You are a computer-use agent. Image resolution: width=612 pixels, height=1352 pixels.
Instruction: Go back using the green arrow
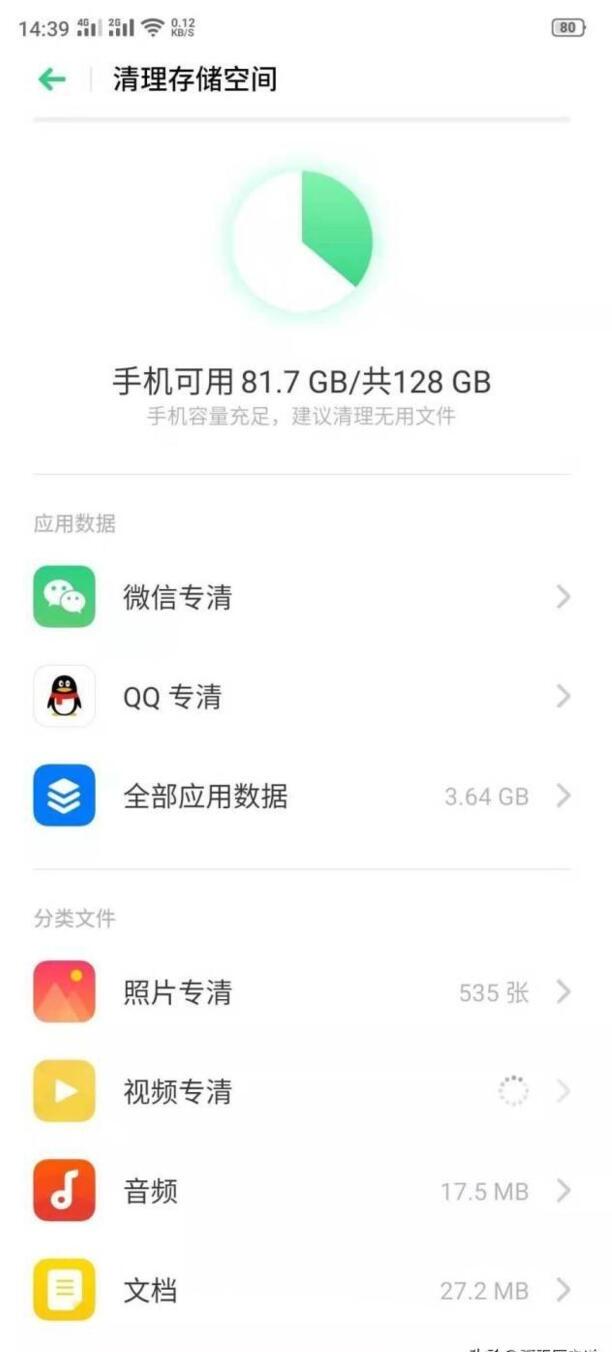52,80
